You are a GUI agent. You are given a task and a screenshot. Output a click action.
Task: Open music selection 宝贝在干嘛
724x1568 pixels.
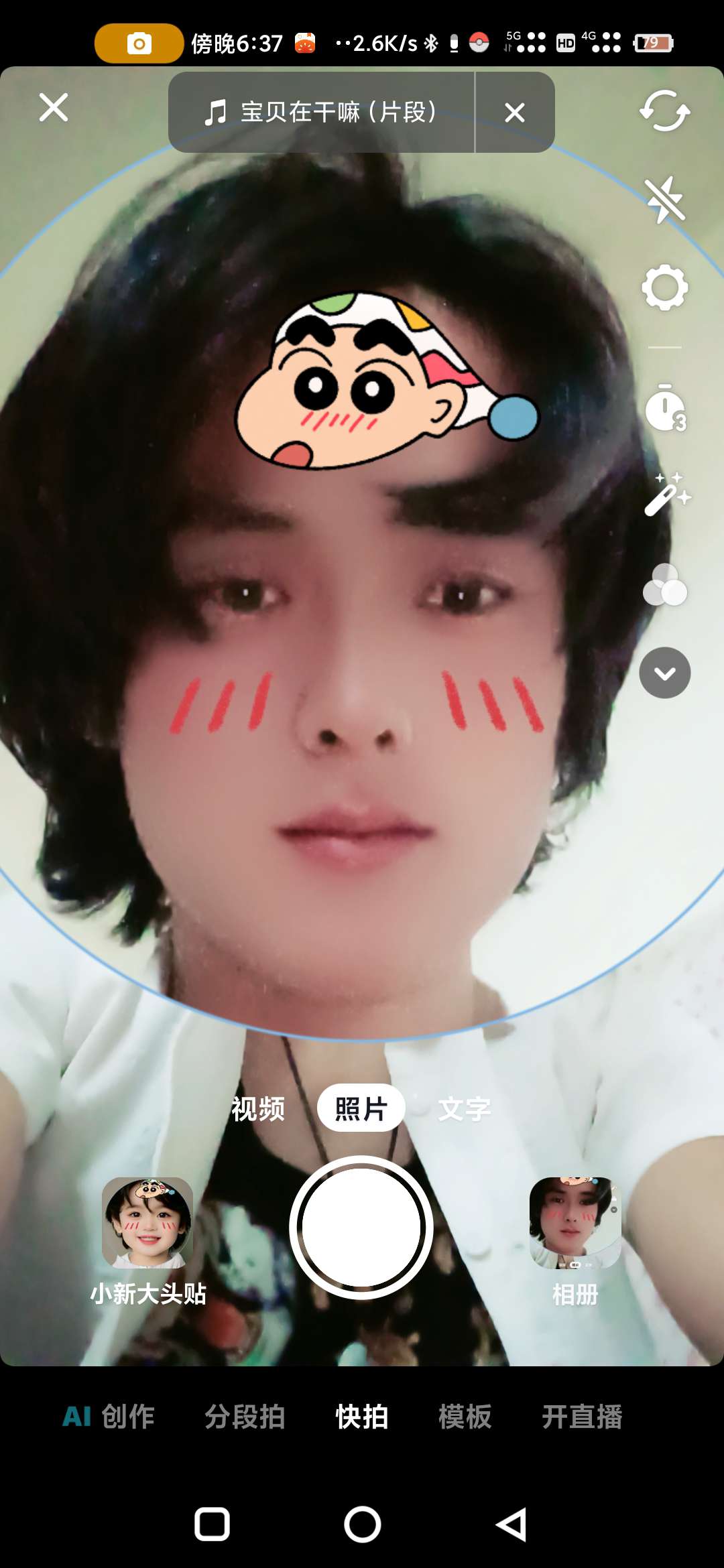320,112
